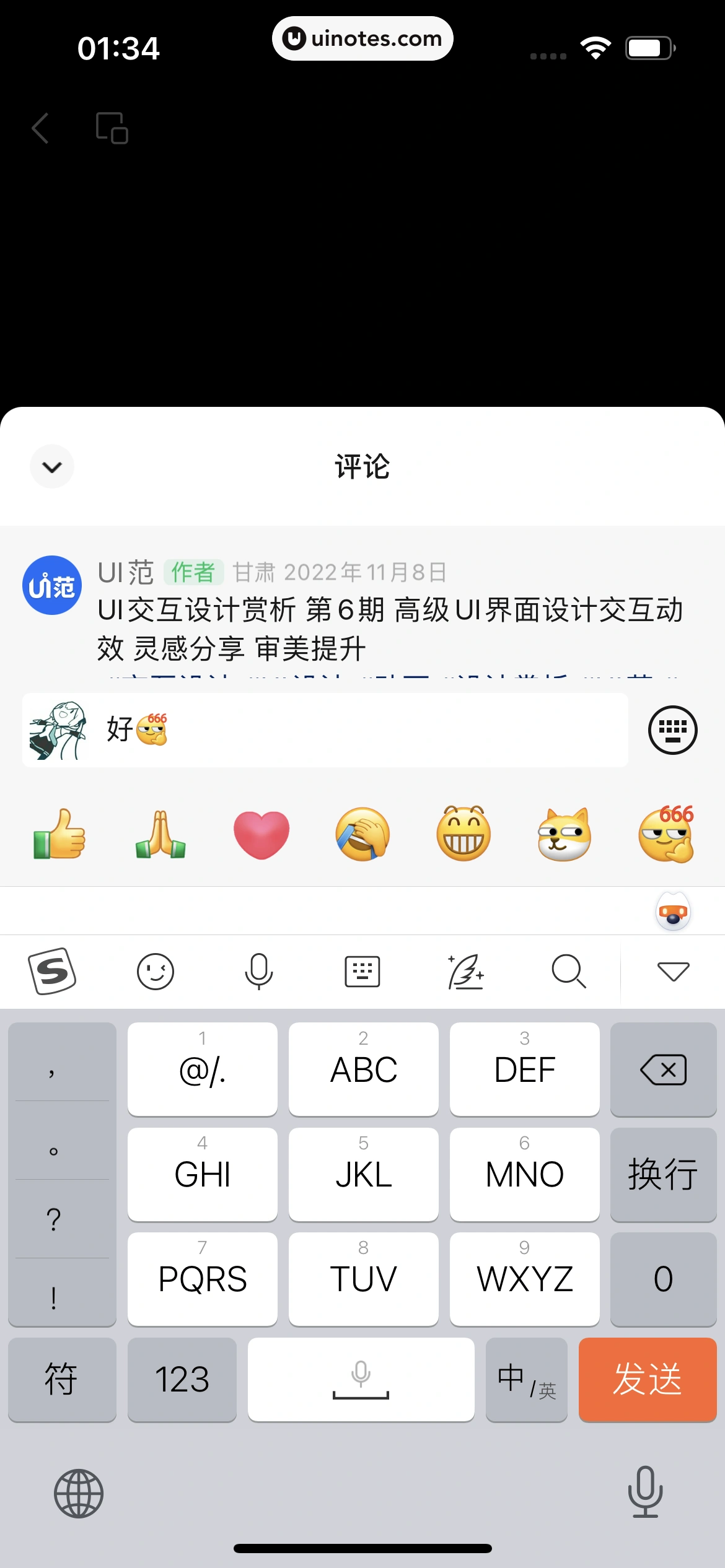Open UI范 author avatar

coord(52,585)
